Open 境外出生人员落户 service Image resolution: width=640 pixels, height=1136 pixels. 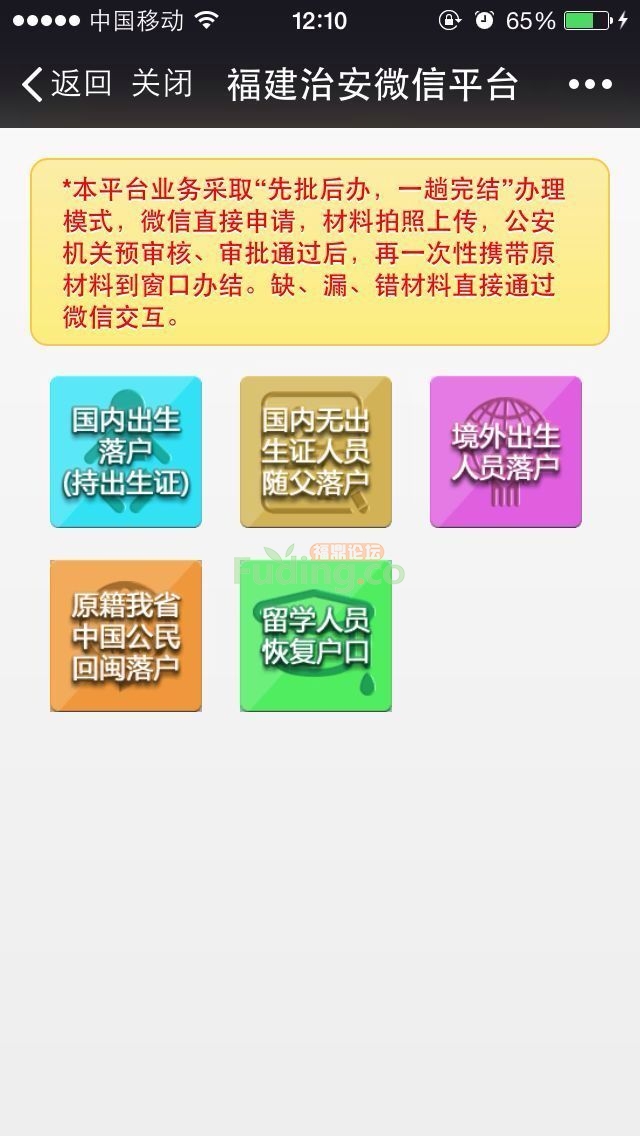point(506,452)
